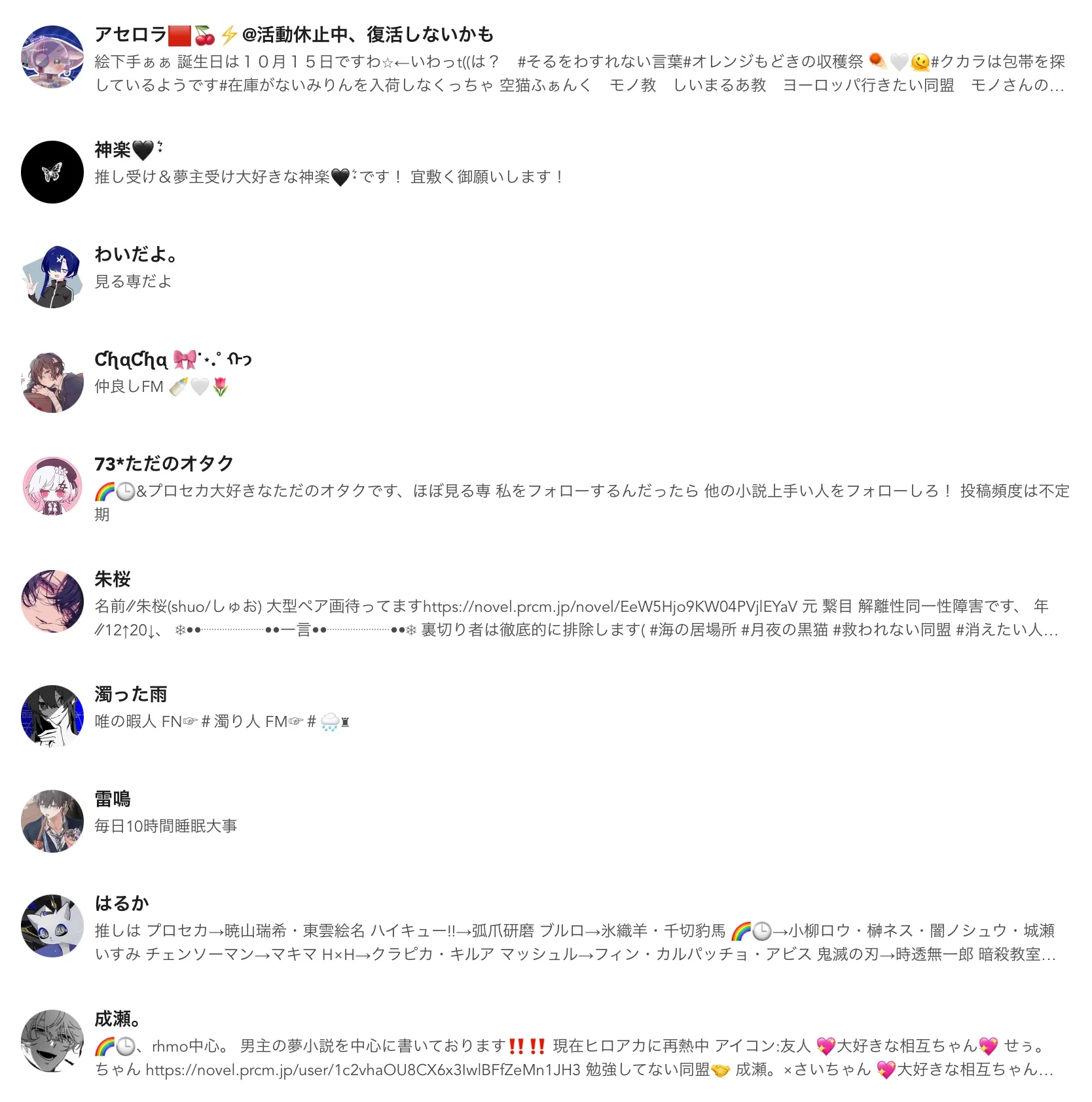View the 成瀬。 user profile
The width and height of the screenshot is (1092, 1102).
[117, 1019]
